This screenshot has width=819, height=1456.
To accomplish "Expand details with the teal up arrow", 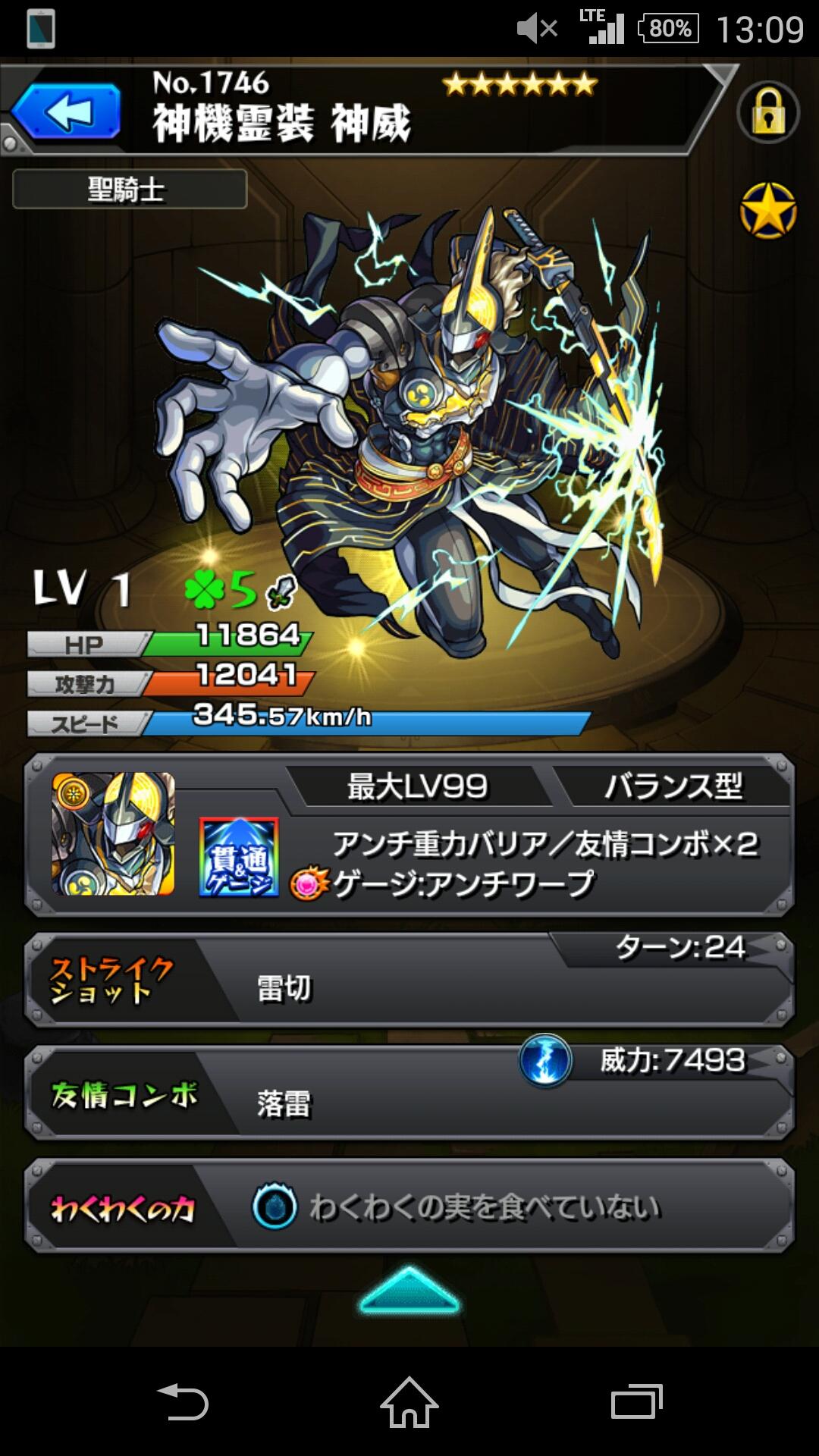I will pyautogui.click(x=409, y=1291).
